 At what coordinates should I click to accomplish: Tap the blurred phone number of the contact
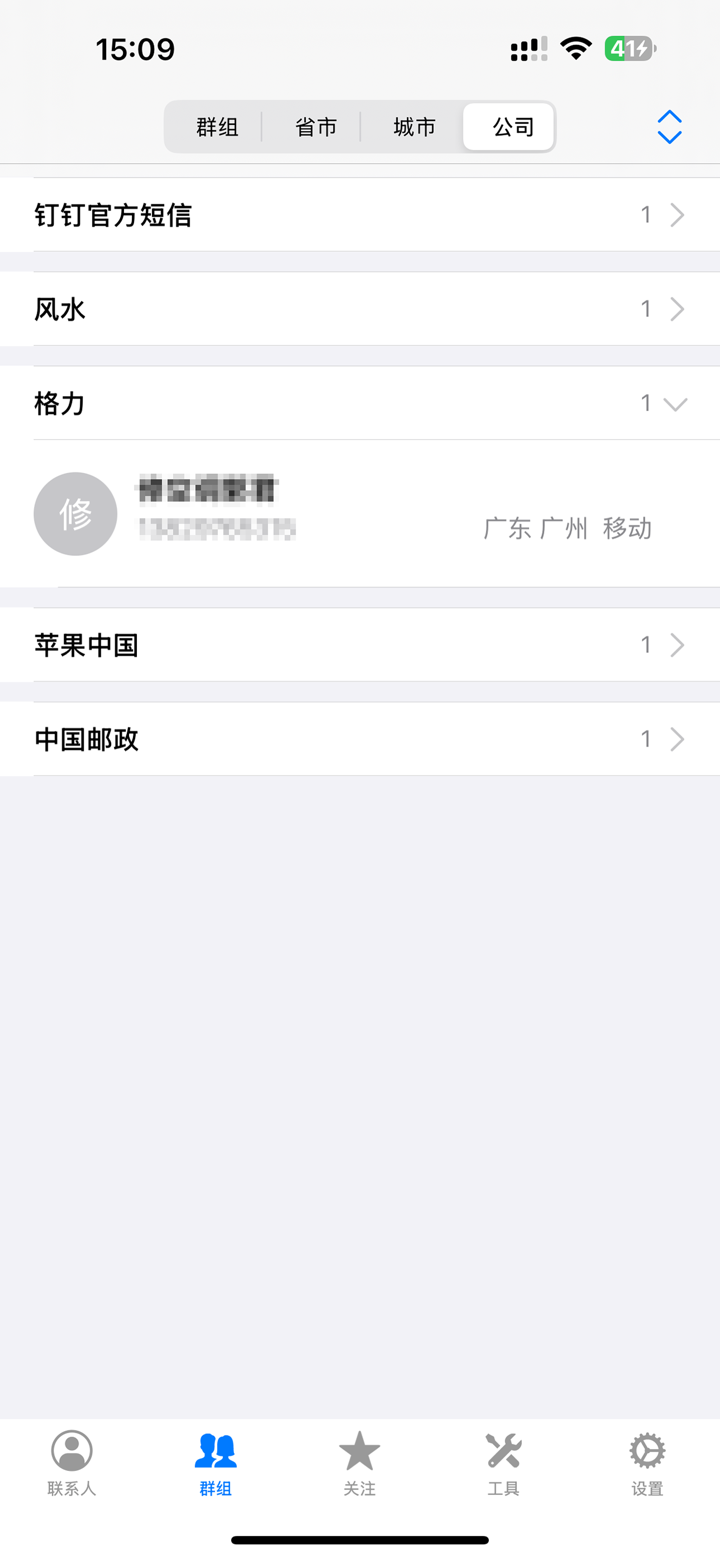pos(213,529)
